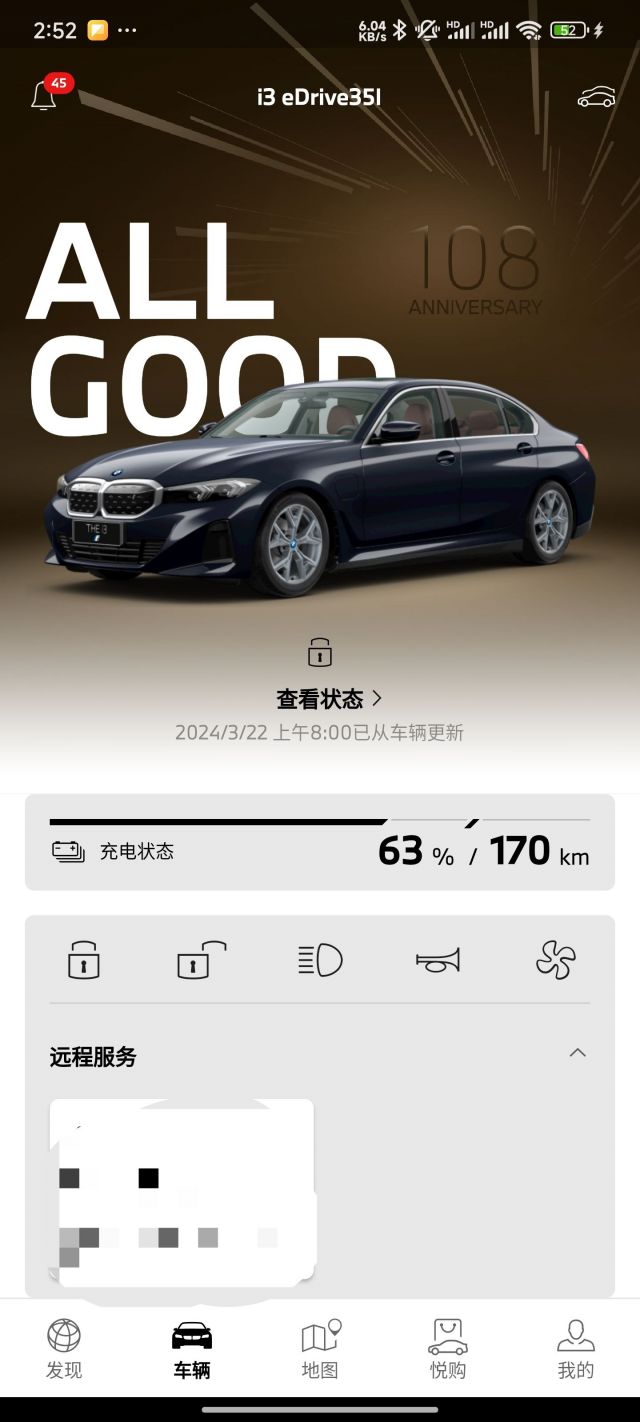640x1422 pixels.
Task: Open 查看状态 vehicle status details
Action: coord(329,698)
